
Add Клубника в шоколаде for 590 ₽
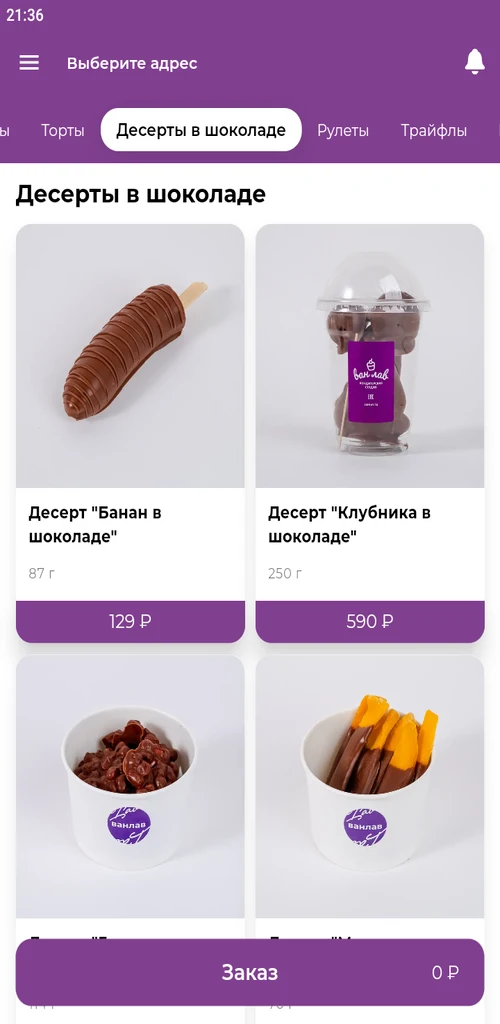tap(369, 622)
